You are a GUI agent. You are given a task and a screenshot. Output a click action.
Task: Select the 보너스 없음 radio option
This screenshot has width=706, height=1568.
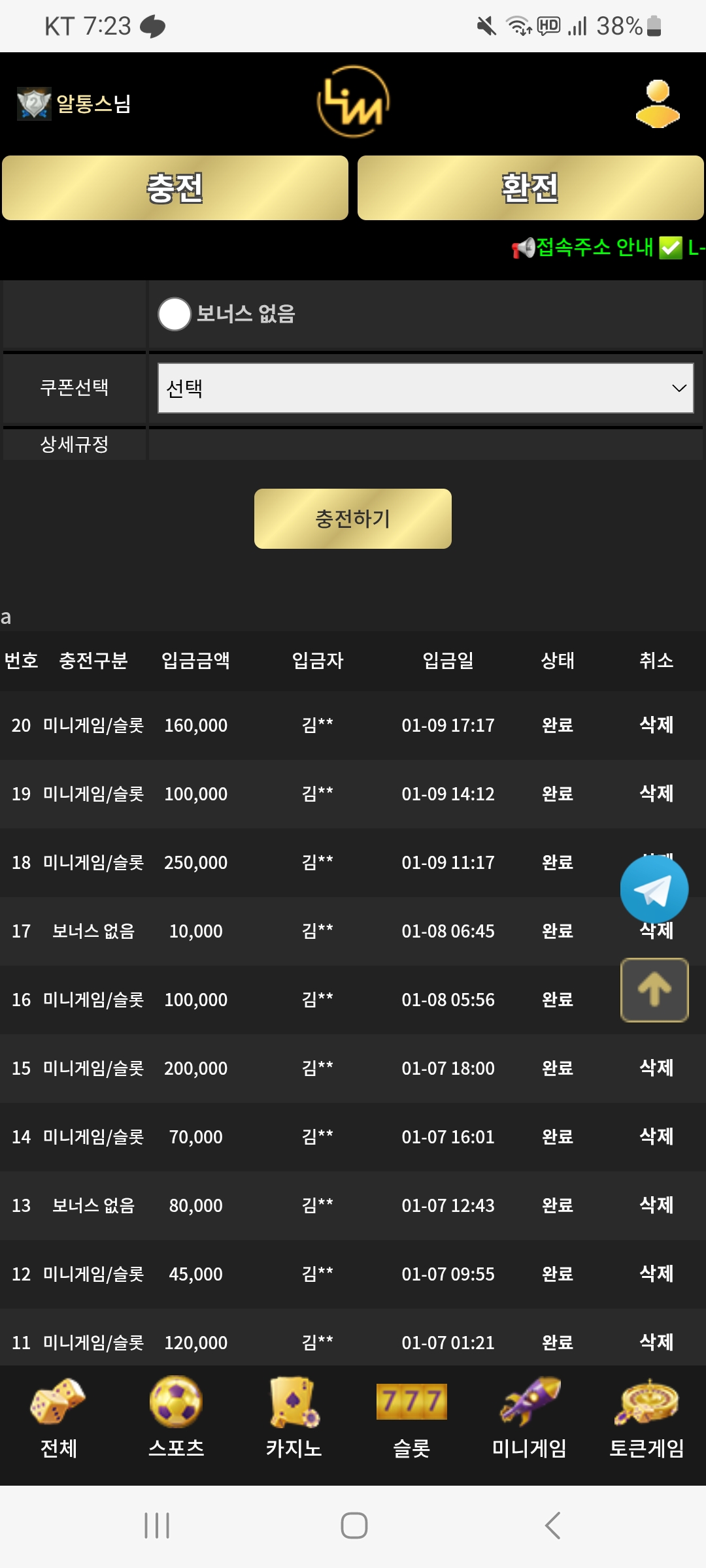click(x=175, y=314)
